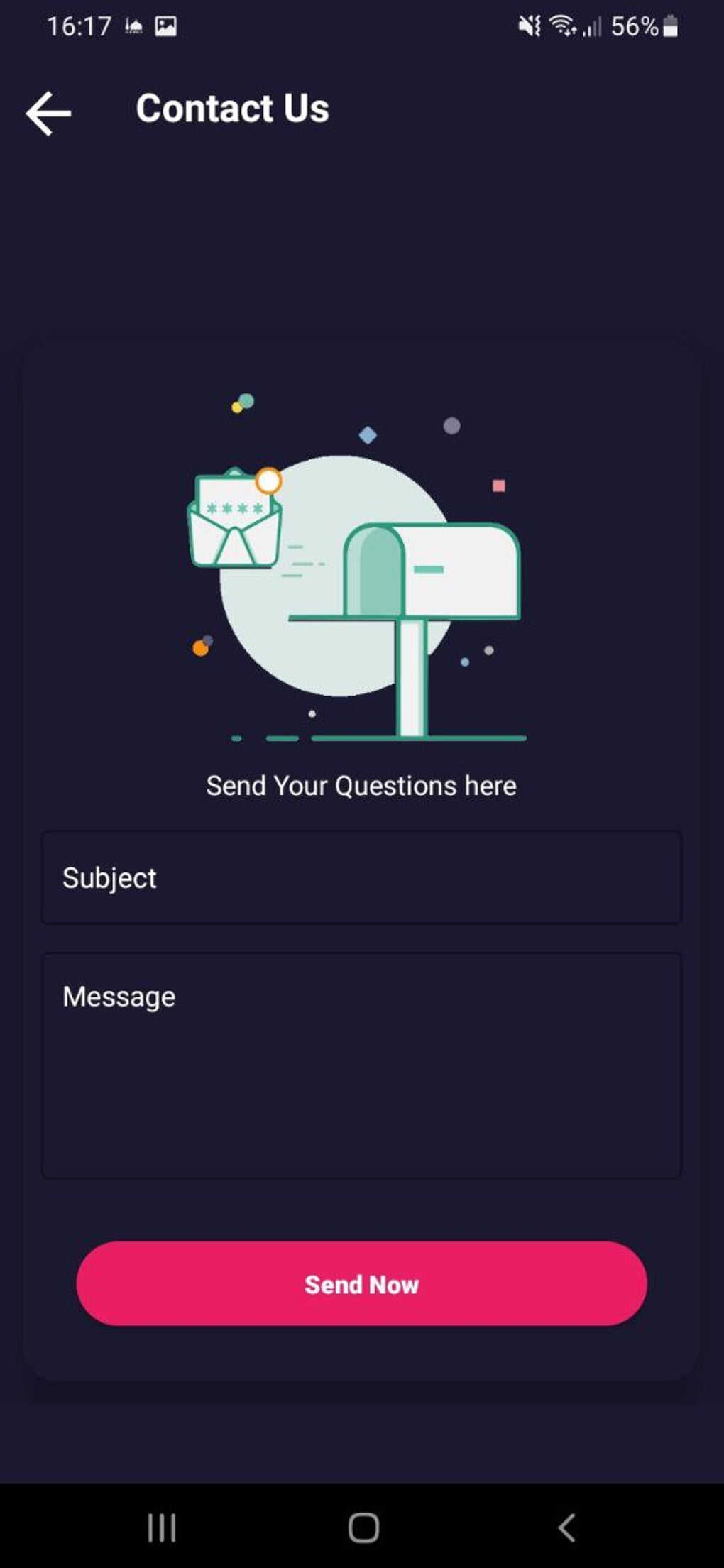Go back using the top arrow
Viewport: 724px width, 1568px height.
[48, 113]
